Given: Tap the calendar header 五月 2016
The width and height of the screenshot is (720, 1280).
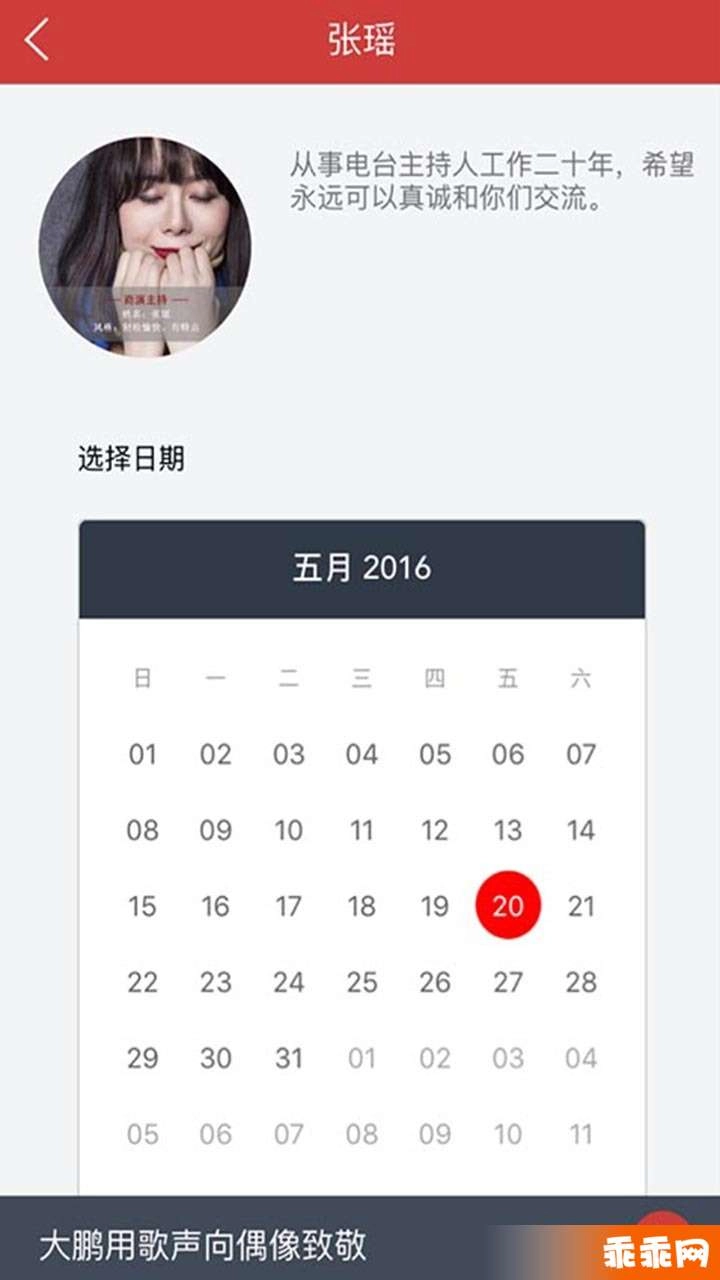Looking at the screenshot, I should click(360, 568).
